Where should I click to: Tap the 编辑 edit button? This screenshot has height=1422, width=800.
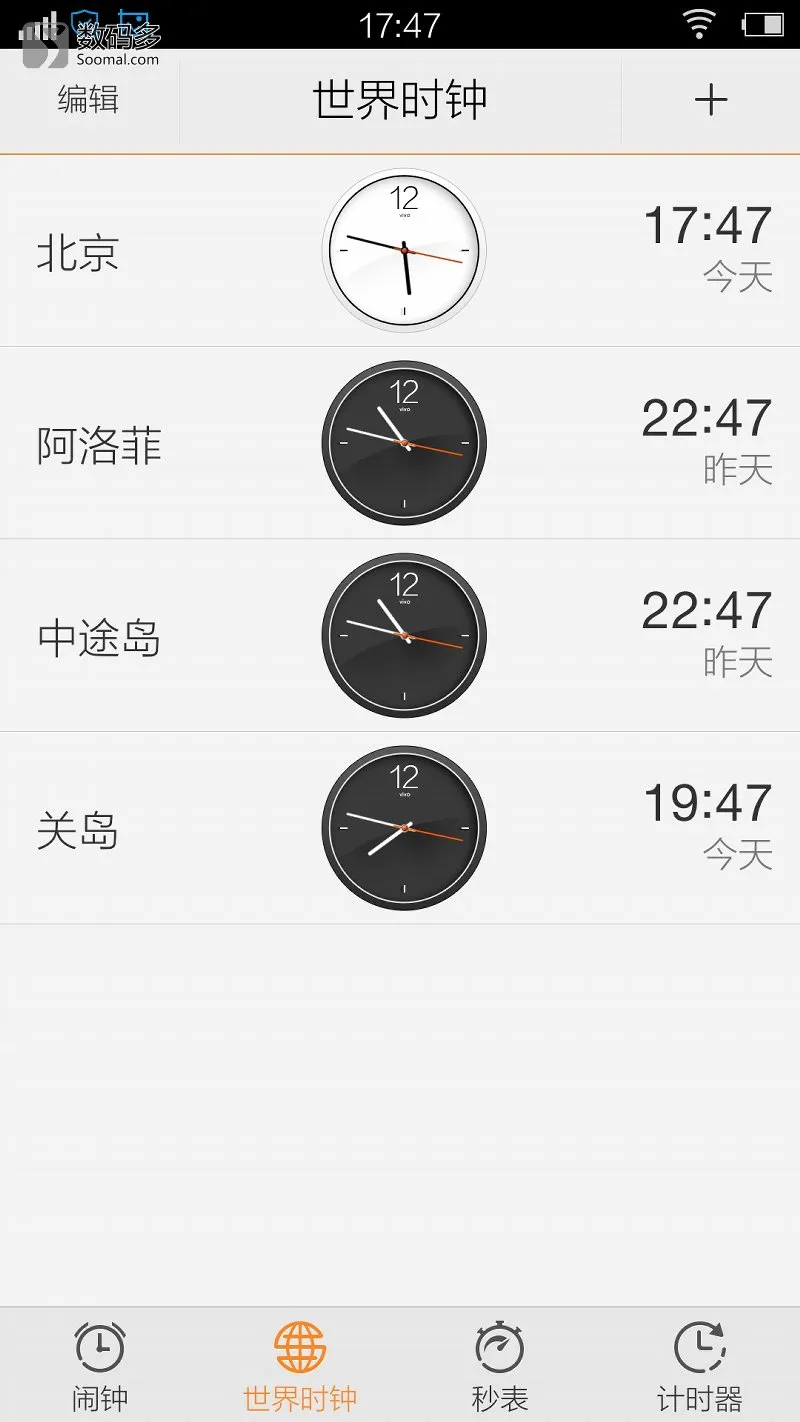click(88, 100)
